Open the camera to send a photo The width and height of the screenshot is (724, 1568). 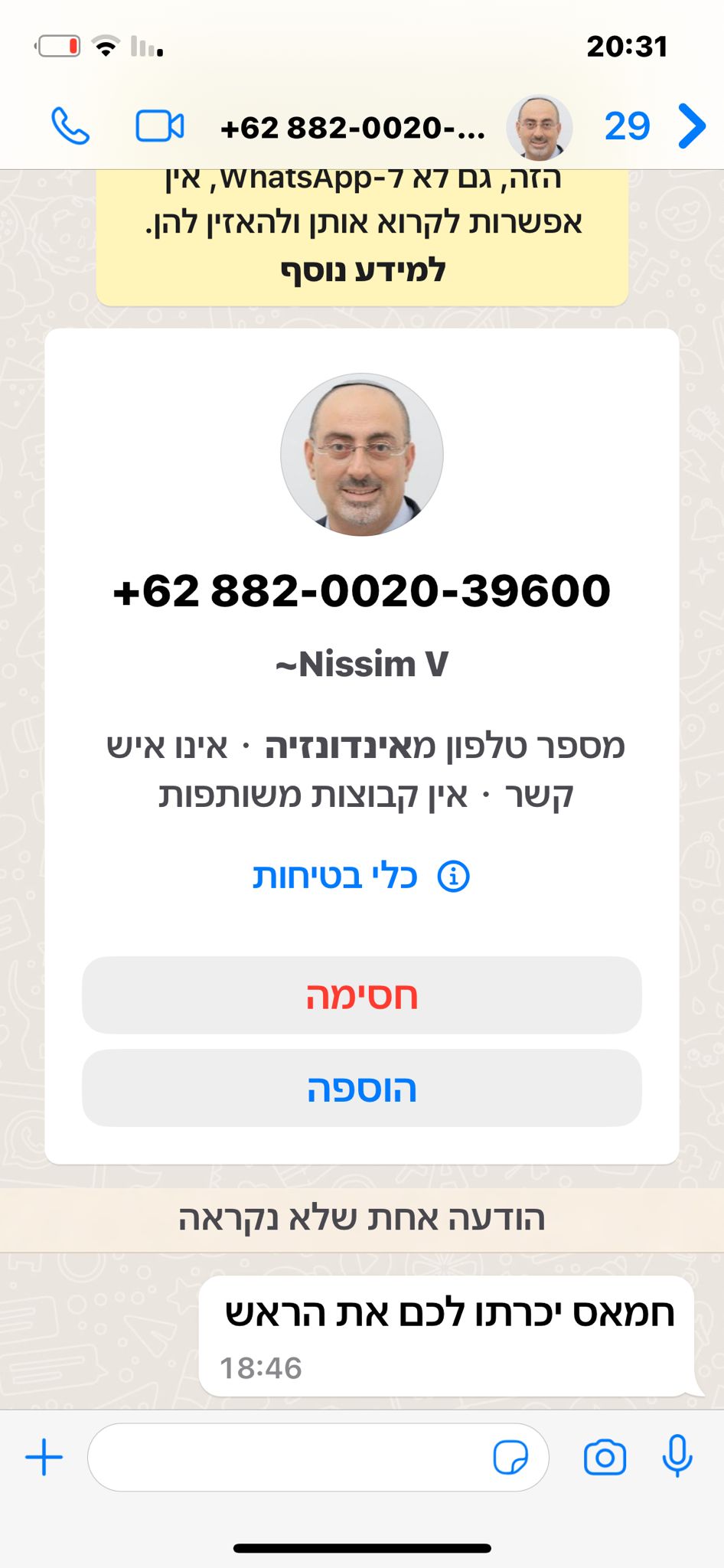coord(605,1457)
